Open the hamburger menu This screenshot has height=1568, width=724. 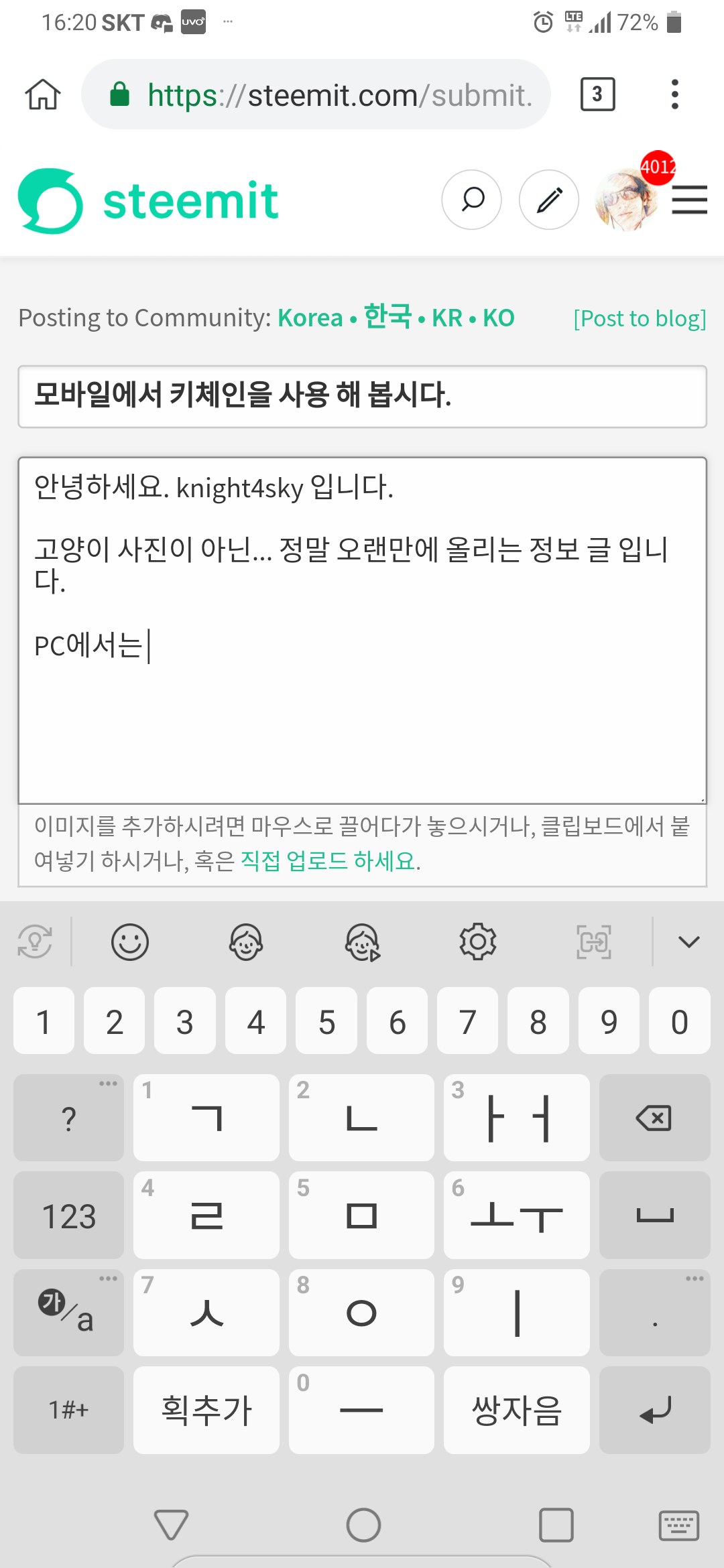[690, 200]
